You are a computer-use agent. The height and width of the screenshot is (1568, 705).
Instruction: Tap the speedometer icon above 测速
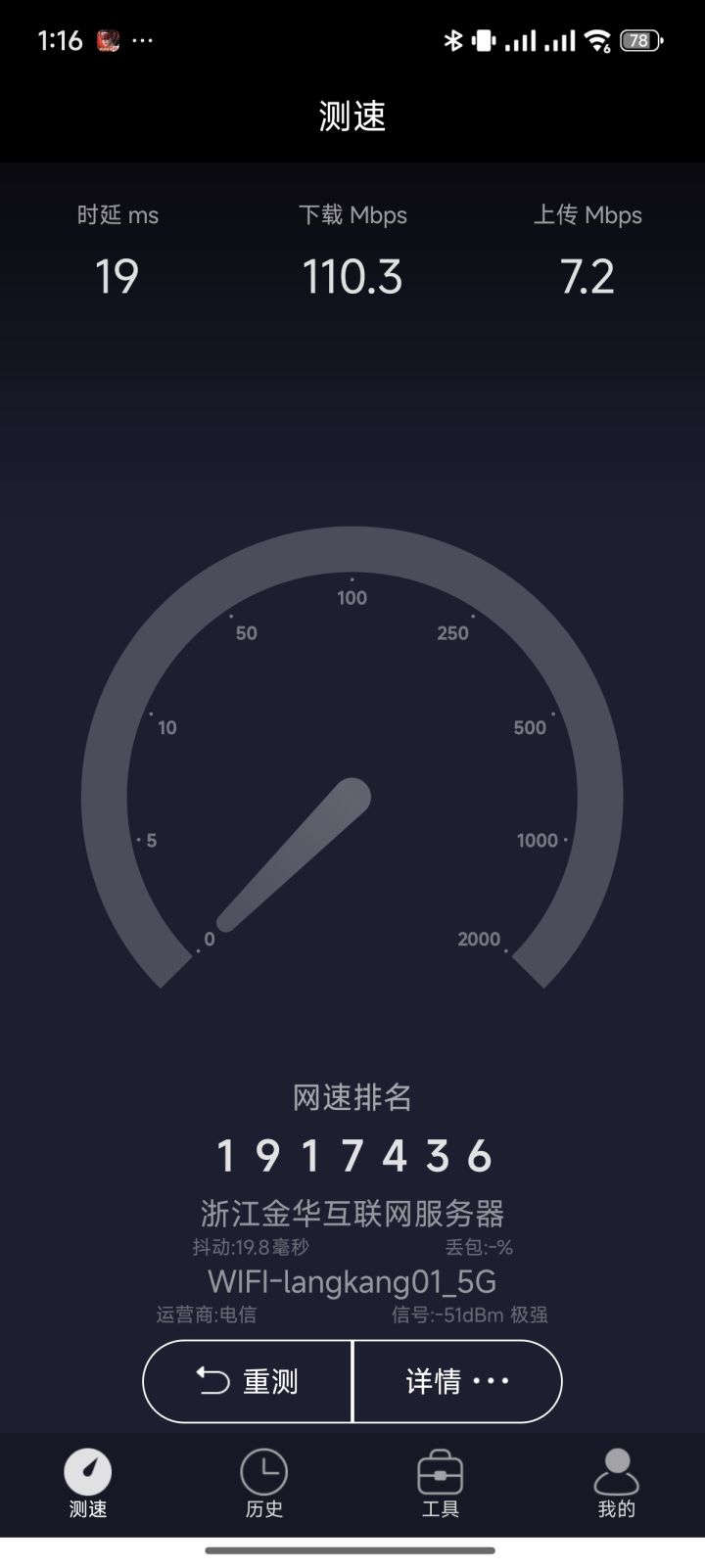coord(88,1468)
